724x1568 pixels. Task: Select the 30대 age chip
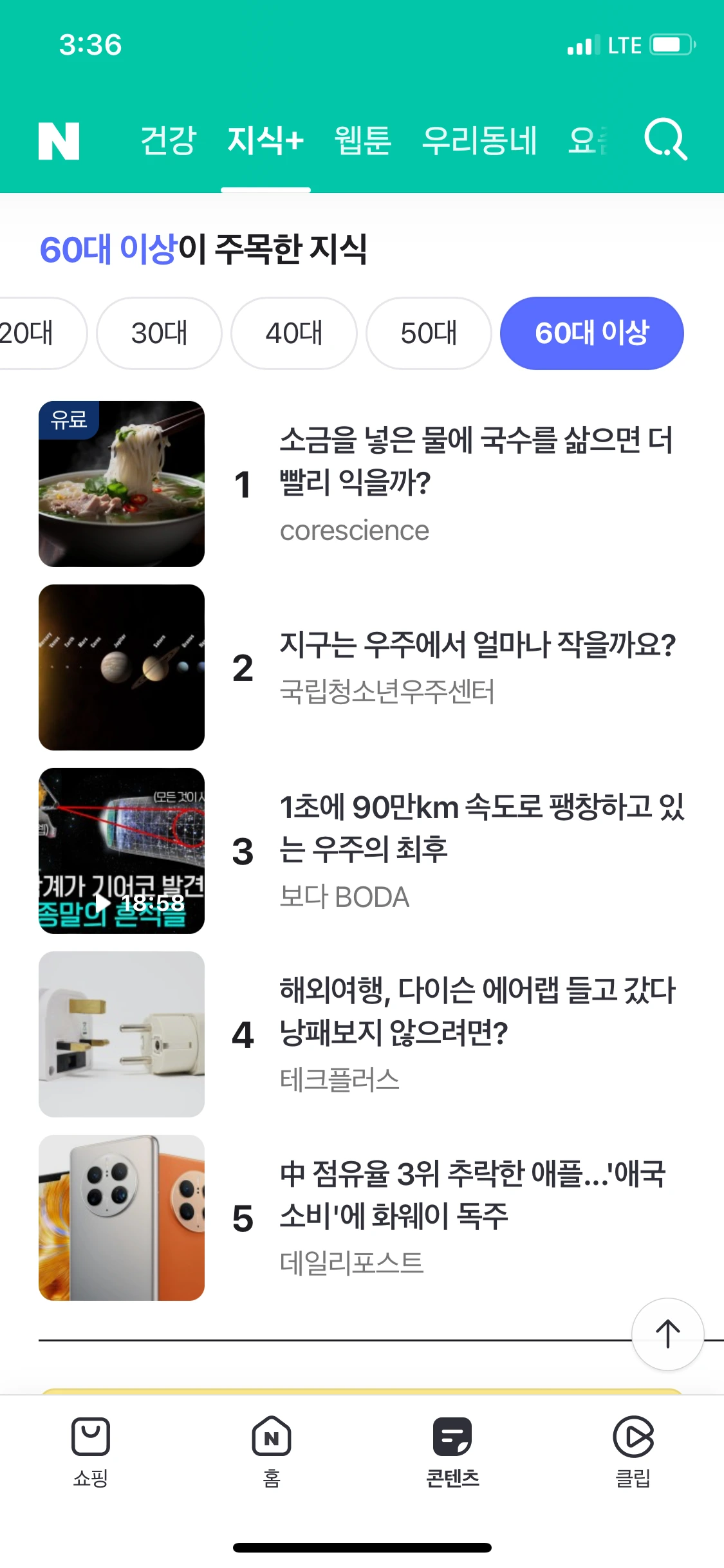pyautogui.click(x=159, y=333)
